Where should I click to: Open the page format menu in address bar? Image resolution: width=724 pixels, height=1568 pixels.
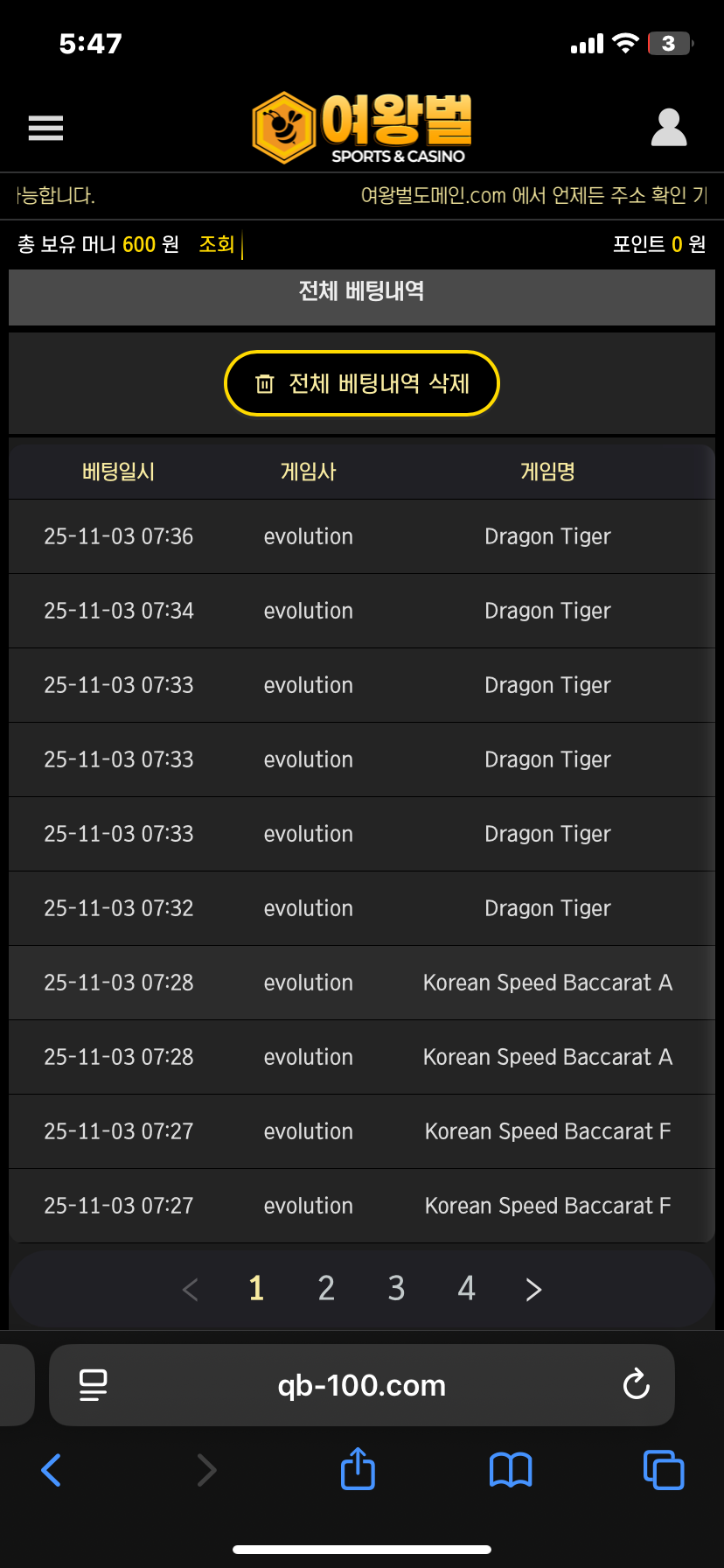tap(93, 1384)
